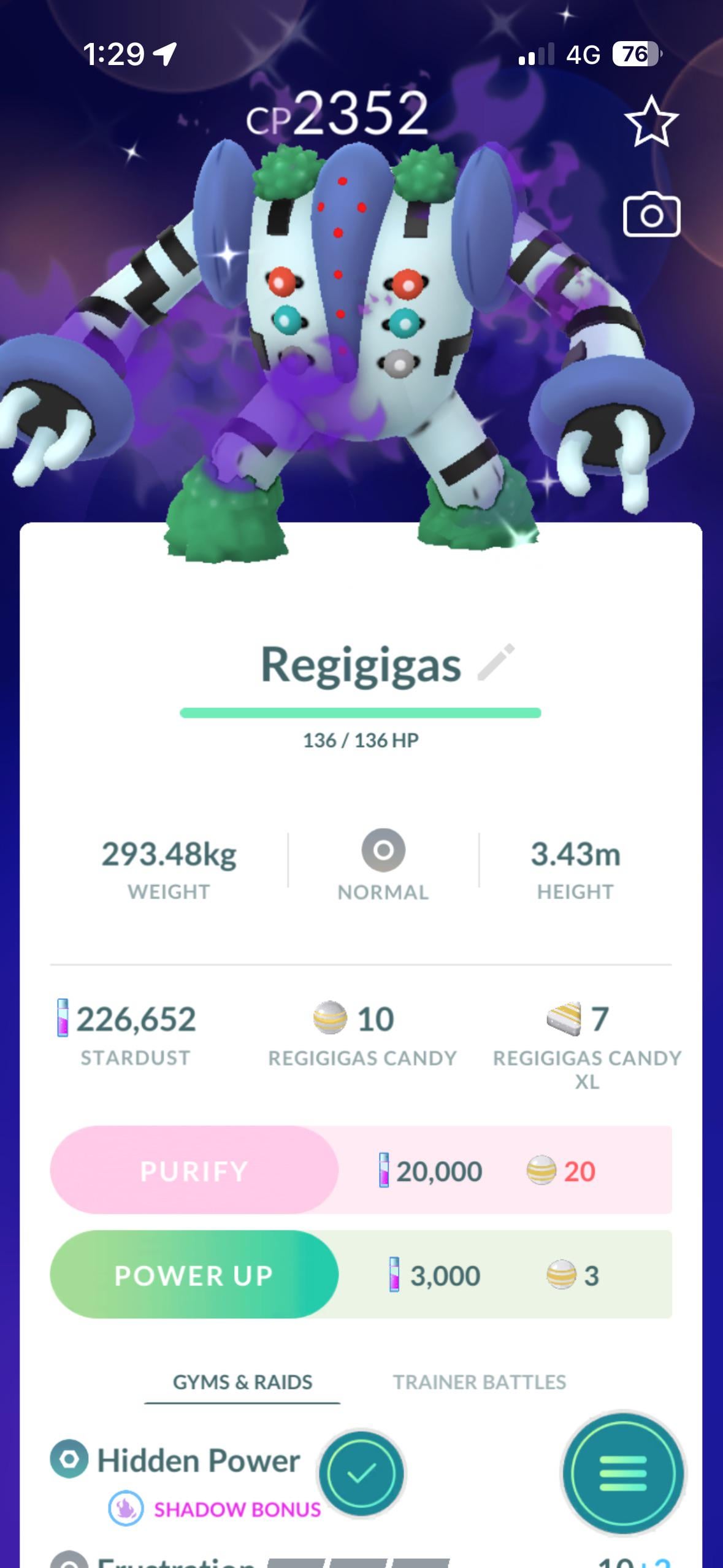Switch to the Trainer Battles tab

[x=479, y=1382]
